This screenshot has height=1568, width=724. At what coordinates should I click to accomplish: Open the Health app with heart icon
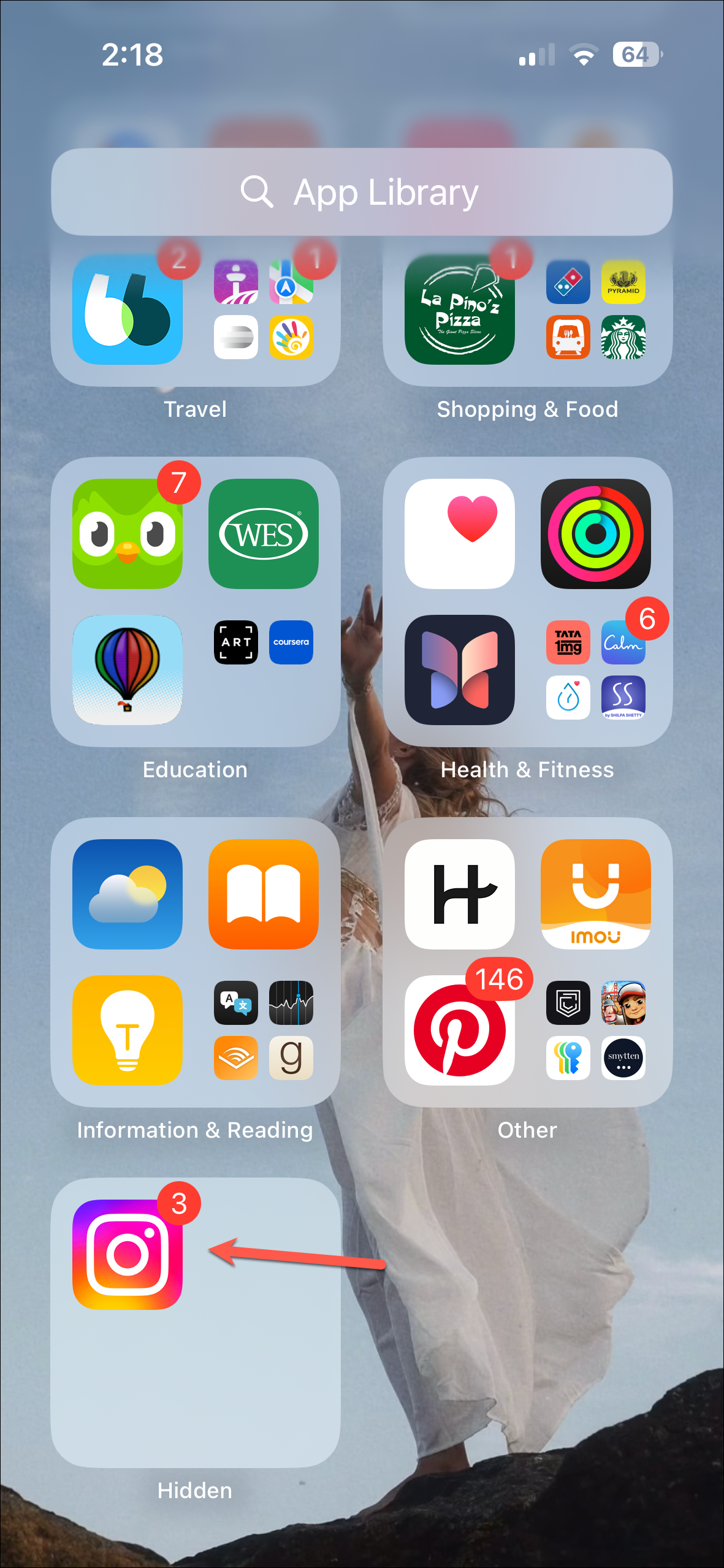click(x=460, y=533)
